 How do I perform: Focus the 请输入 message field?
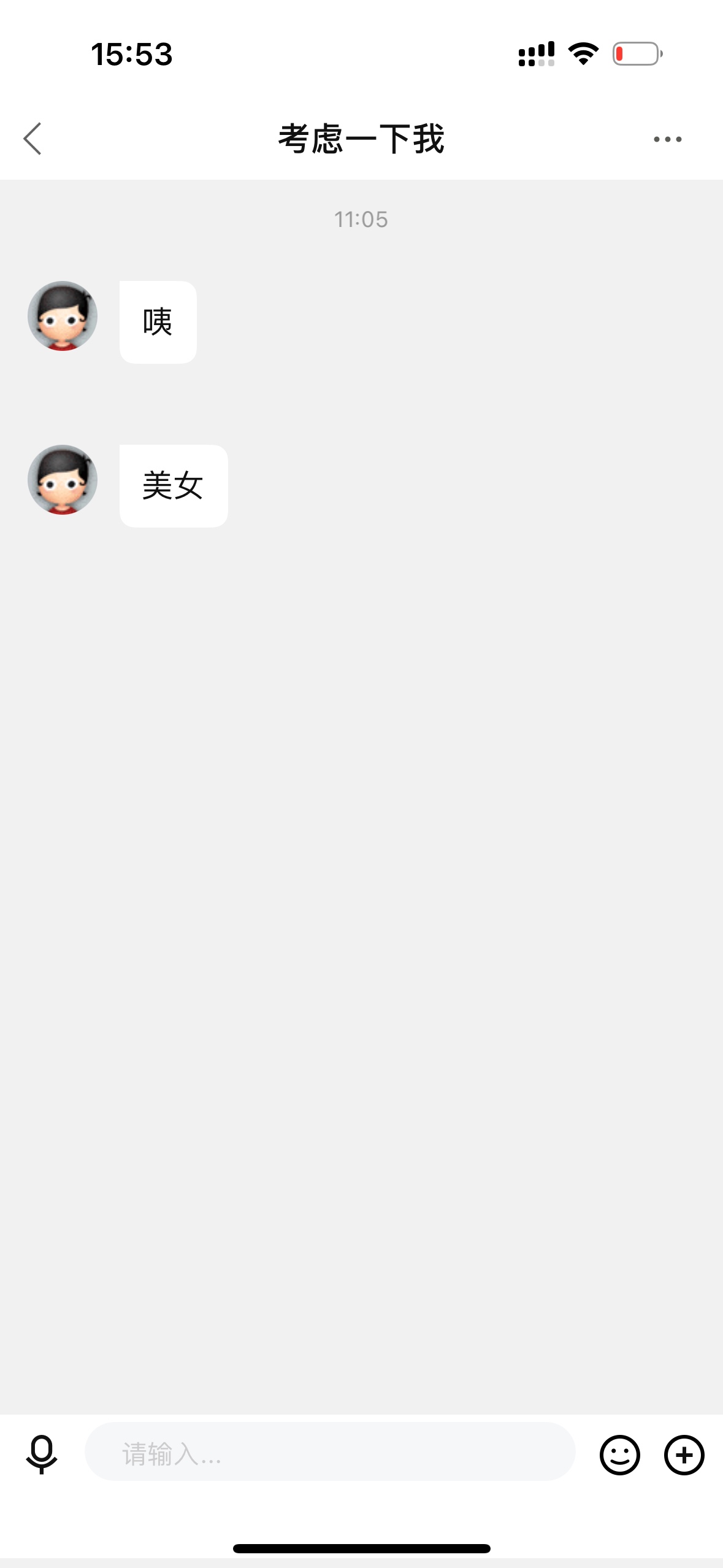(x=330, y=1453)
